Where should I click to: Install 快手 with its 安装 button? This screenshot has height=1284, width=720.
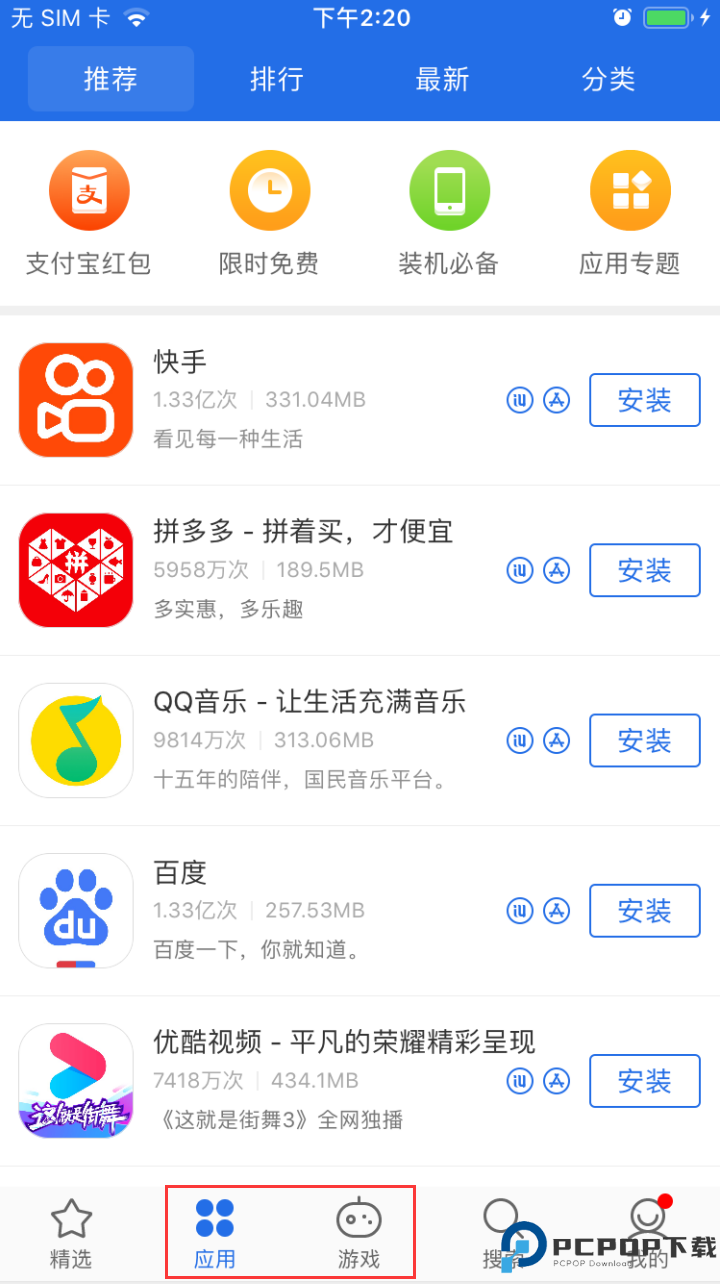pos(644,400)
